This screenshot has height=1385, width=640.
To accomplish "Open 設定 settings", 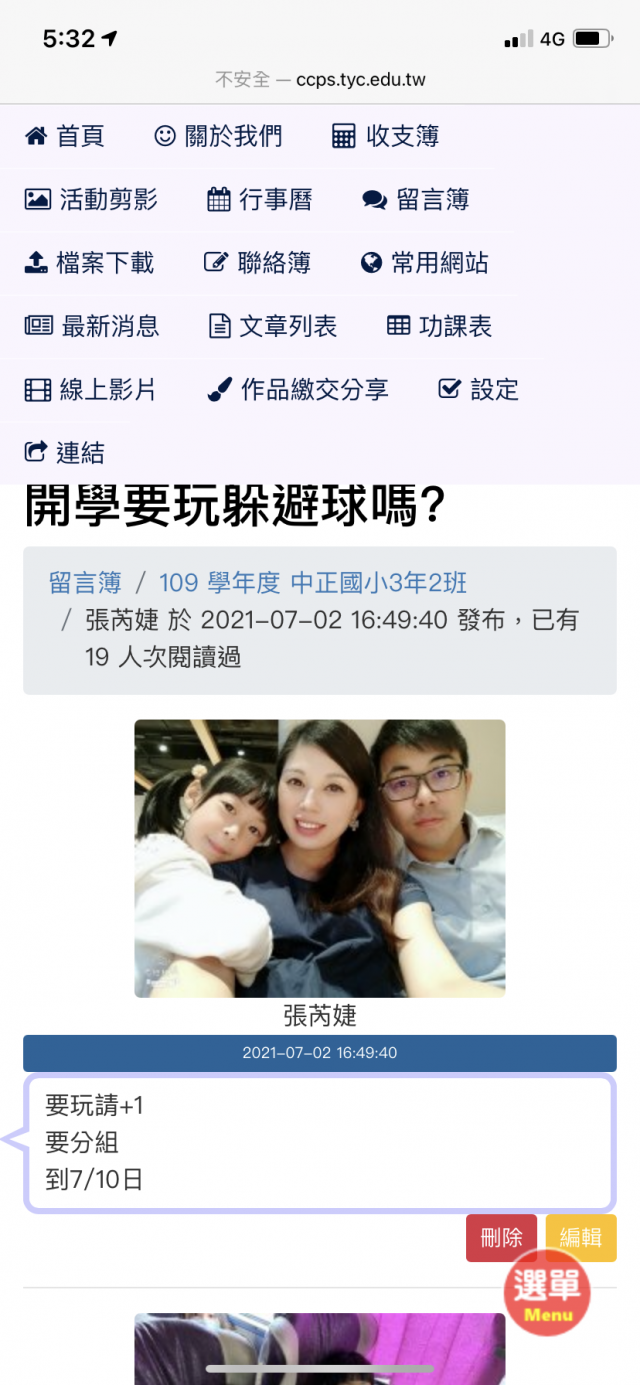I will point(478,389).
